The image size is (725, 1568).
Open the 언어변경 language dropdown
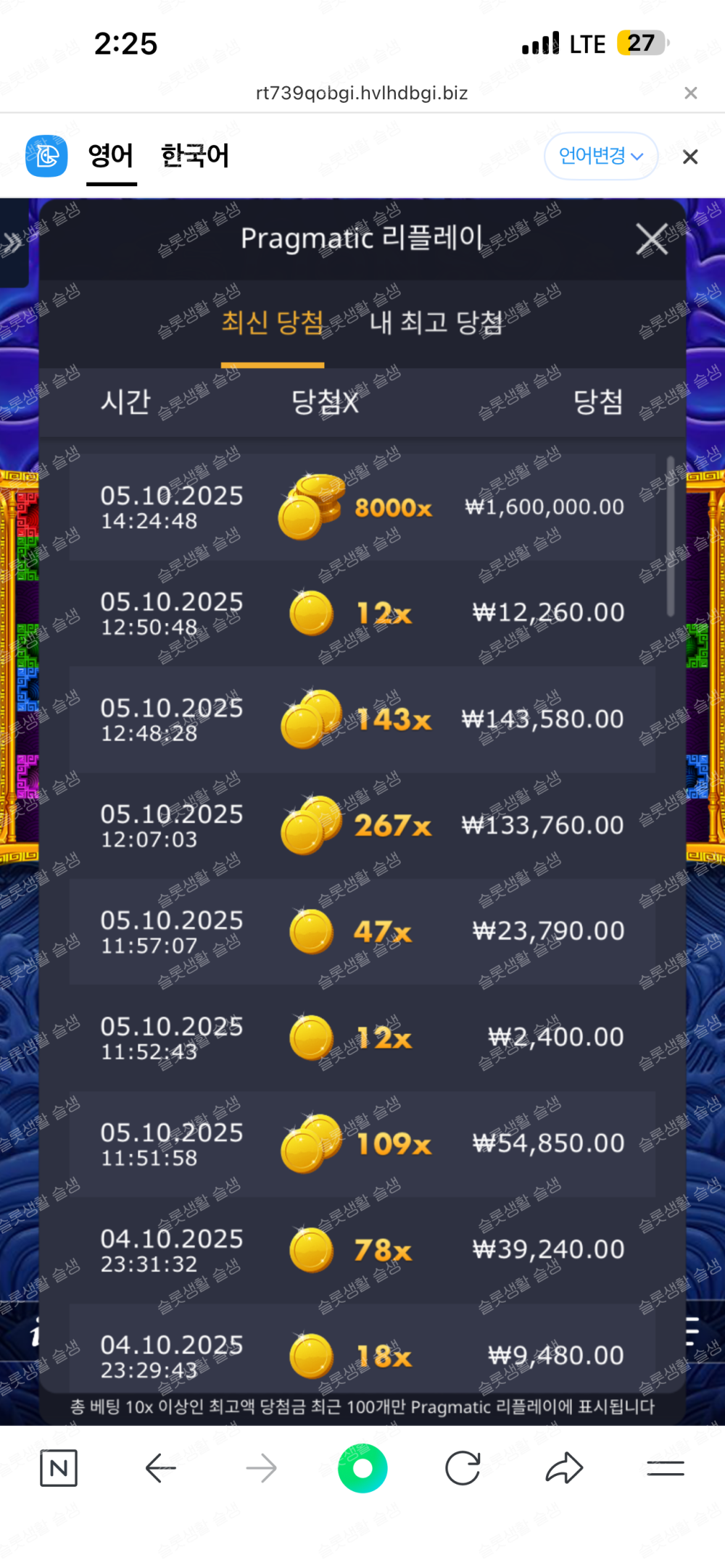point(600,156)
